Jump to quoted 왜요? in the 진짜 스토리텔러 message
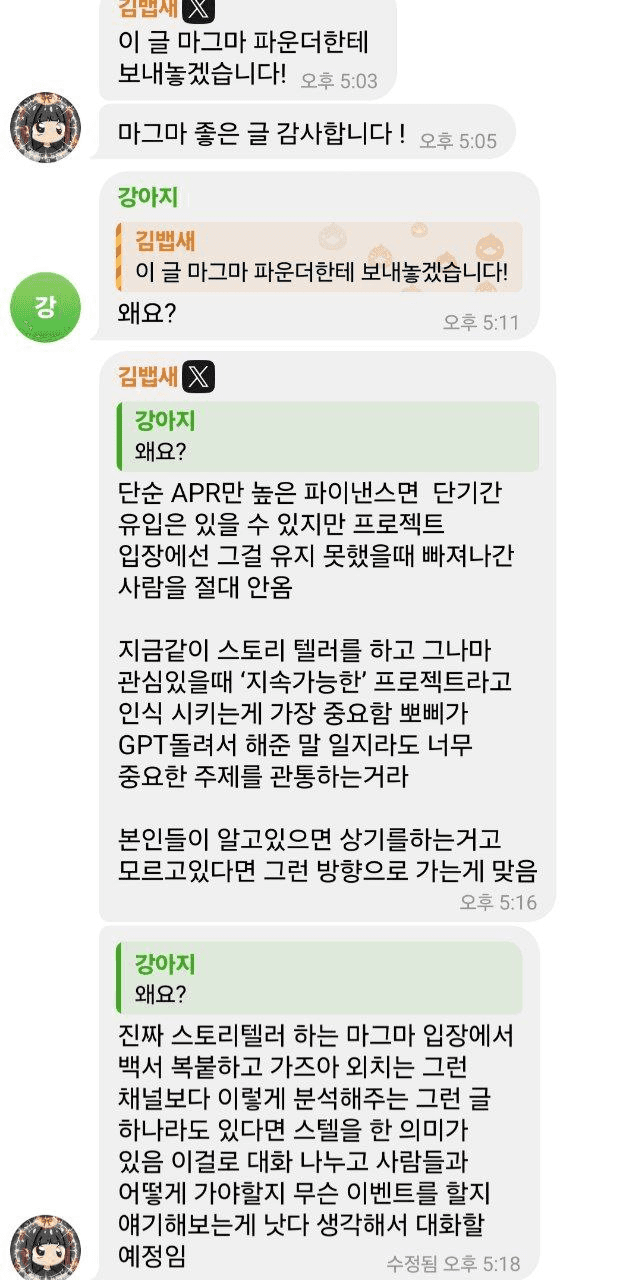 point(319,978)
